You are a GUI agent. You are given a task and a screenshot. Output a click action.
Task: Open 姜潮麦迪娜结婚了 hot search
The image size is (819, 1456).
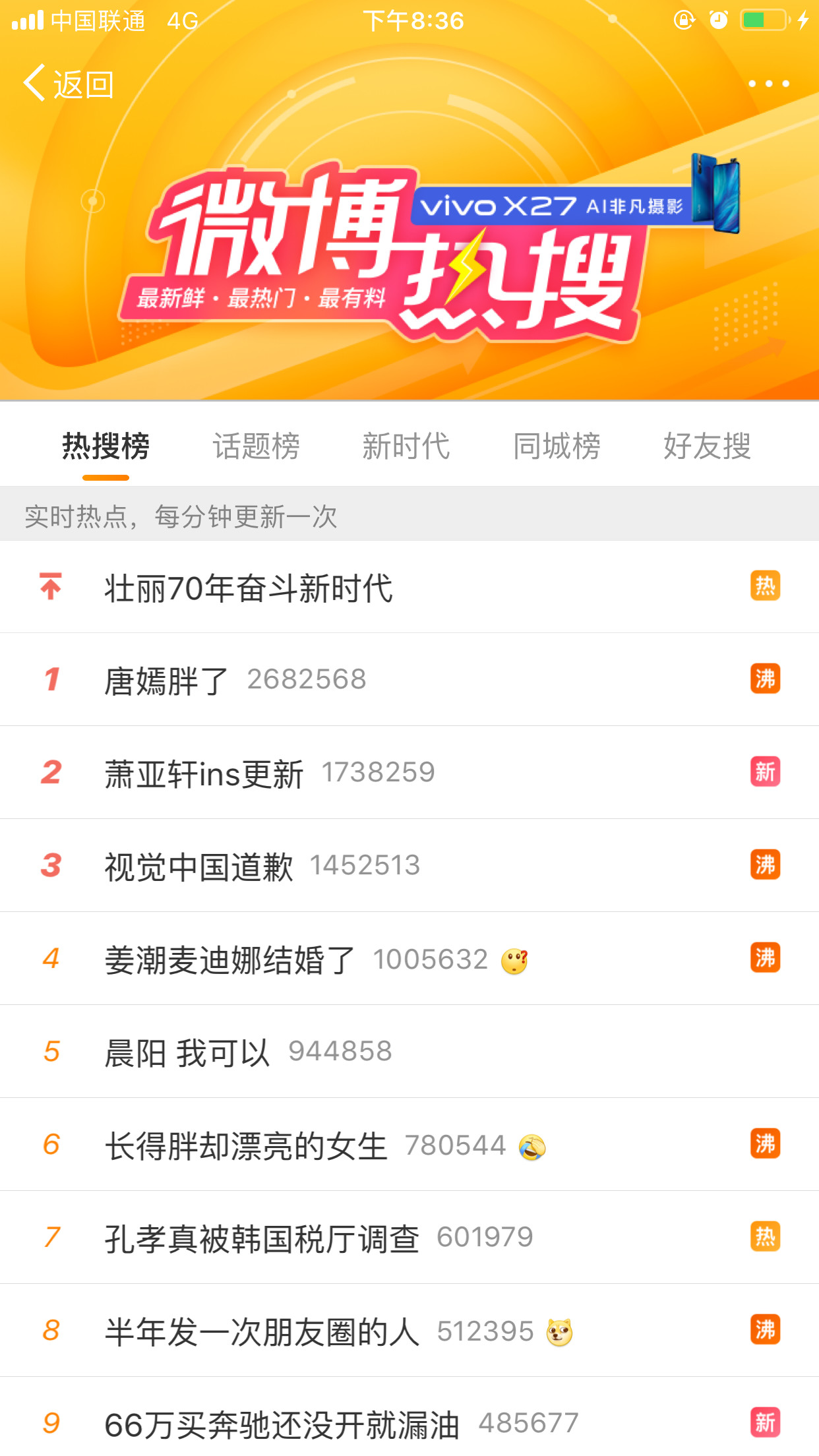click(x=409, y=959)
